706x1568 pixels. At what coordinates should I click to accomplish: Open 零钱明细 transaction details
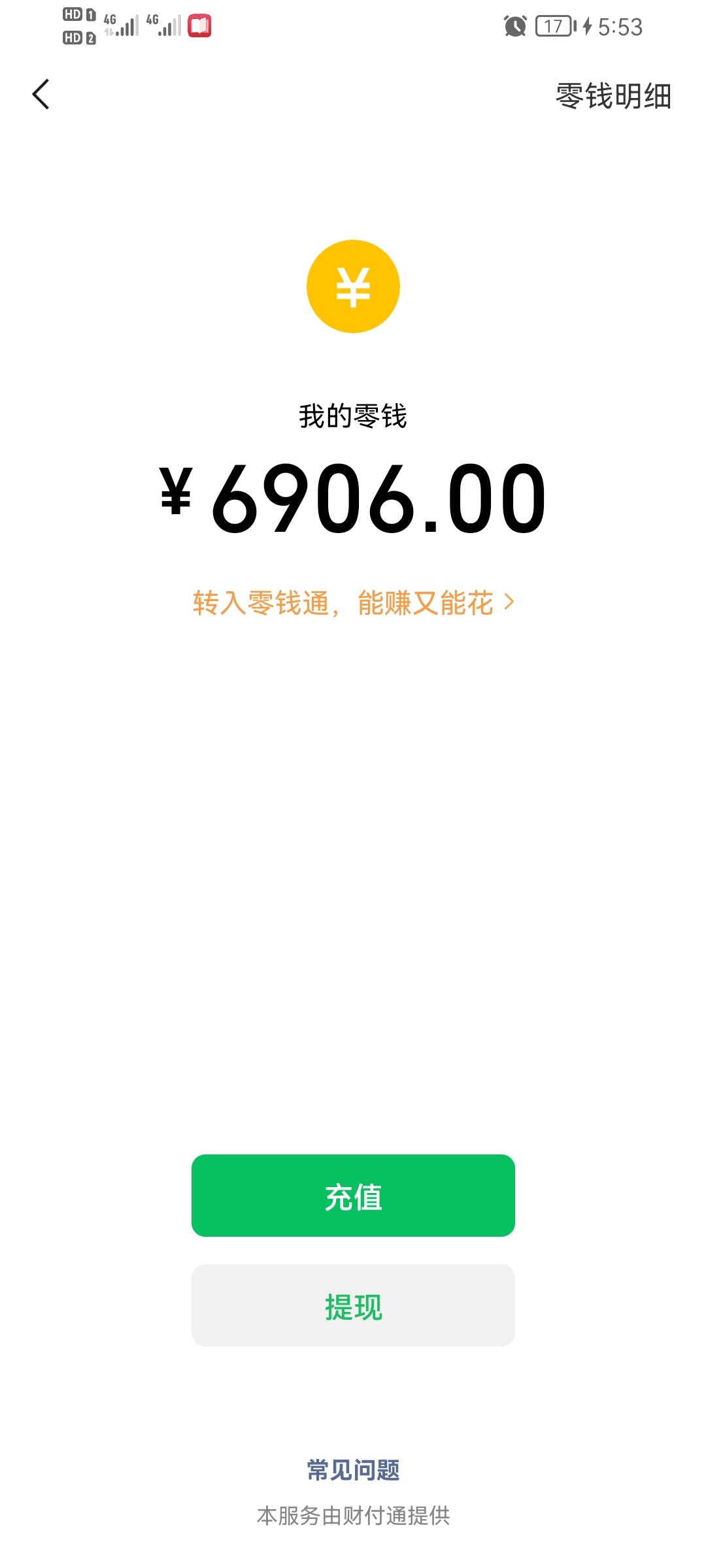click(x=613, y=96)
